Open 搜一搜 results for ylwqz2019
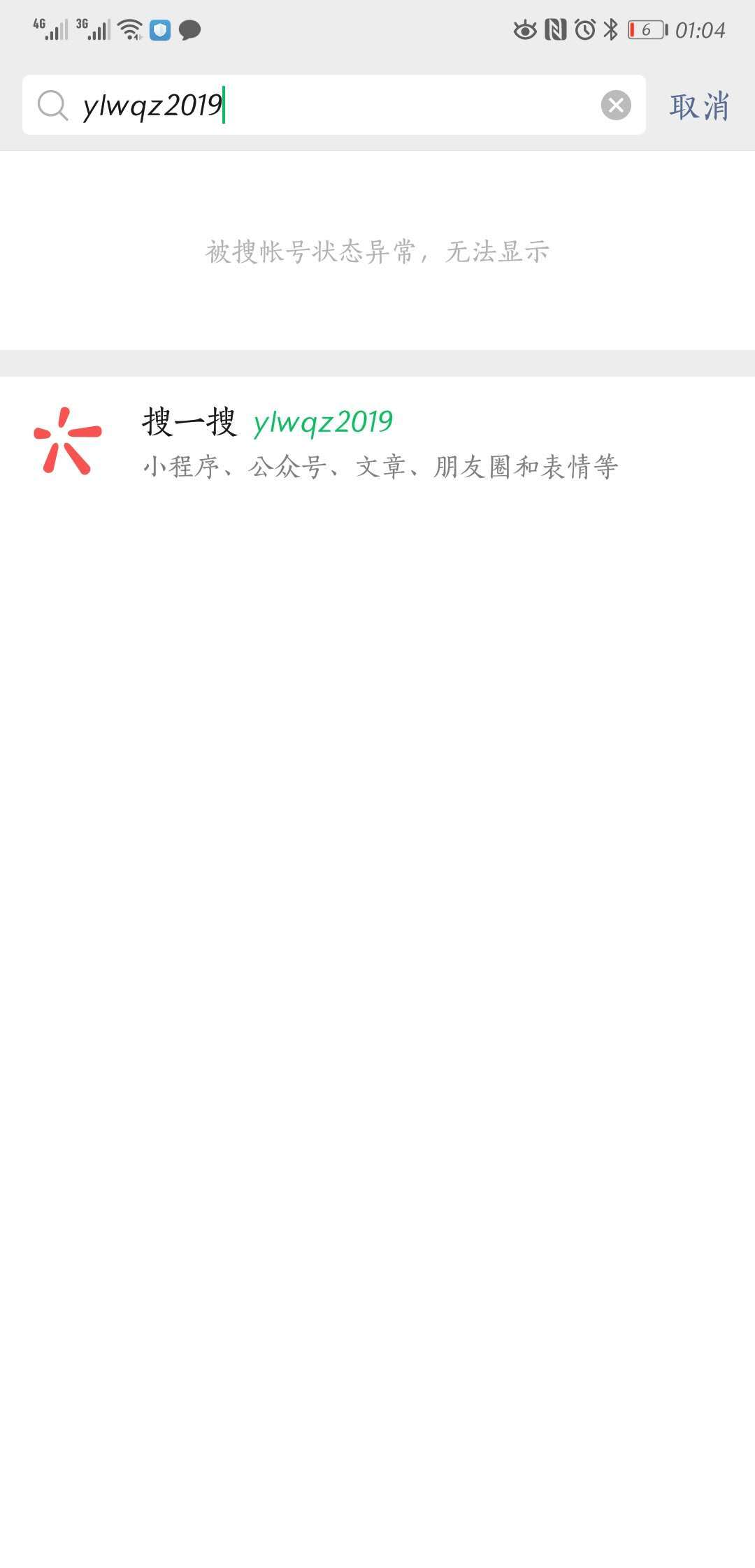Image resolution: width=755 pixels, height=1568 pixels. click(377, 443)
